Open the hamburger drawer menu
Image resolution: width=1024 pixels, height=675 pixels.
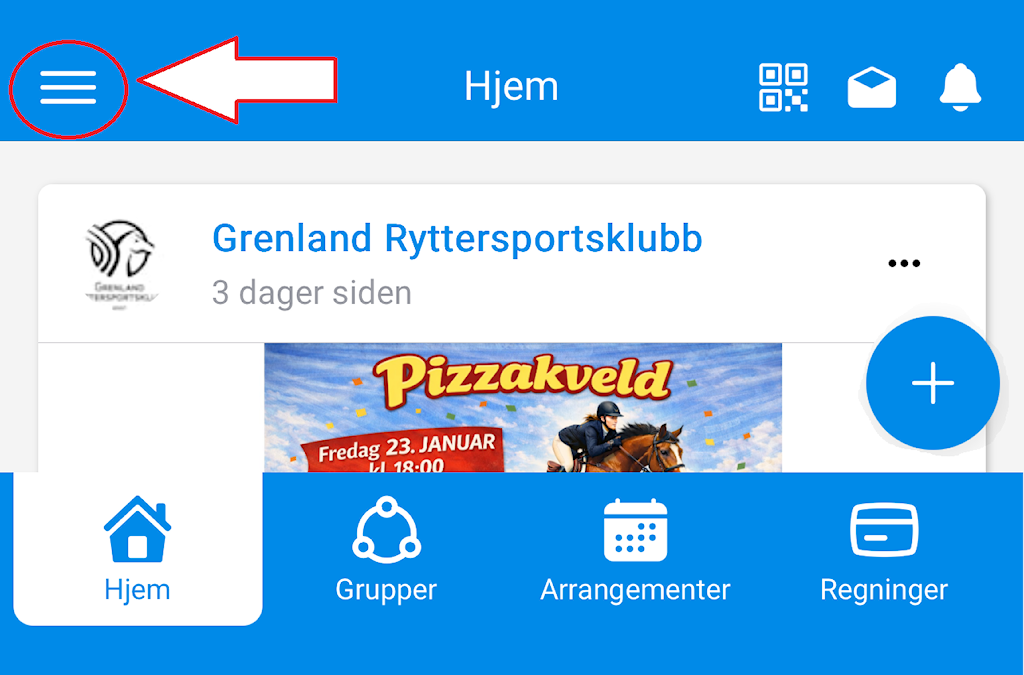pos(68,88)
